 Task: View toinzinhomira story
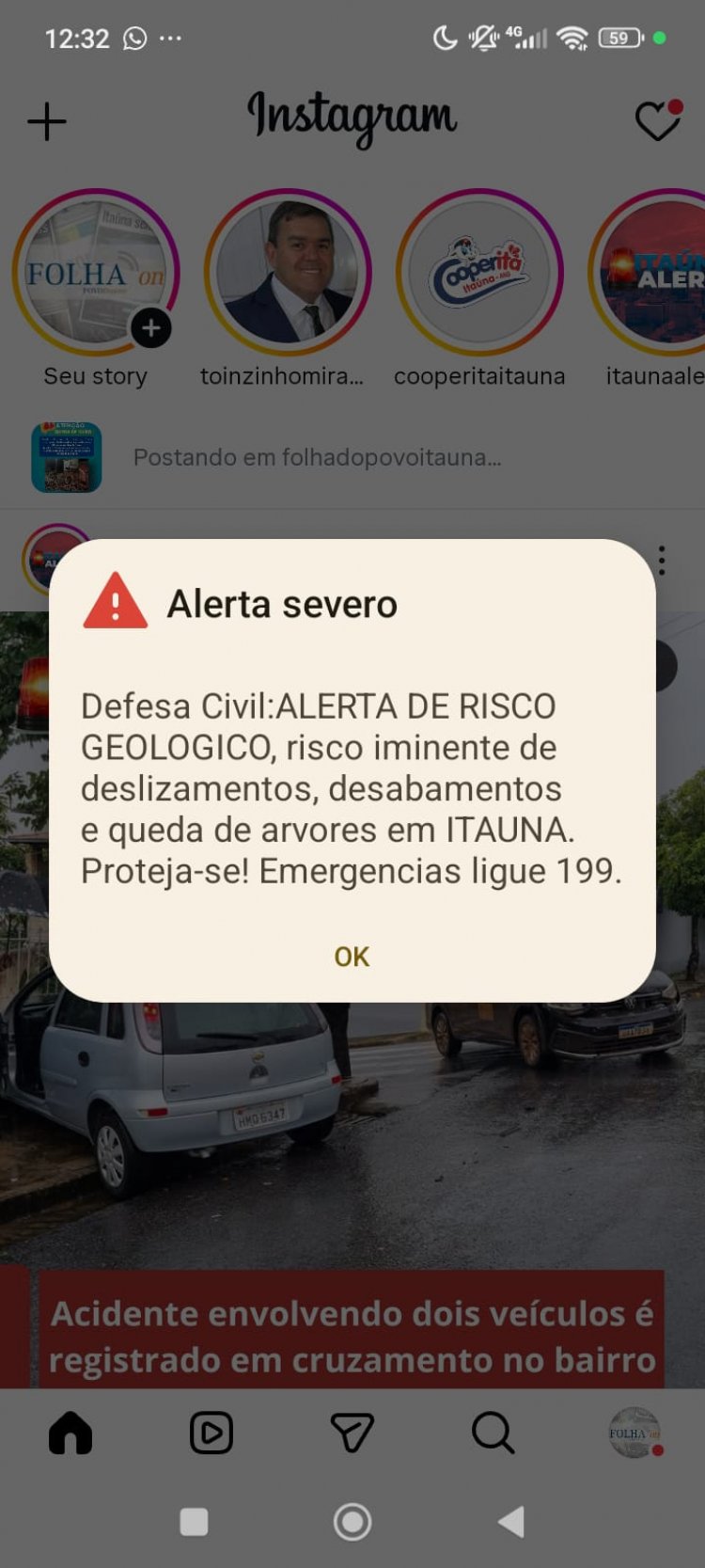287,272
